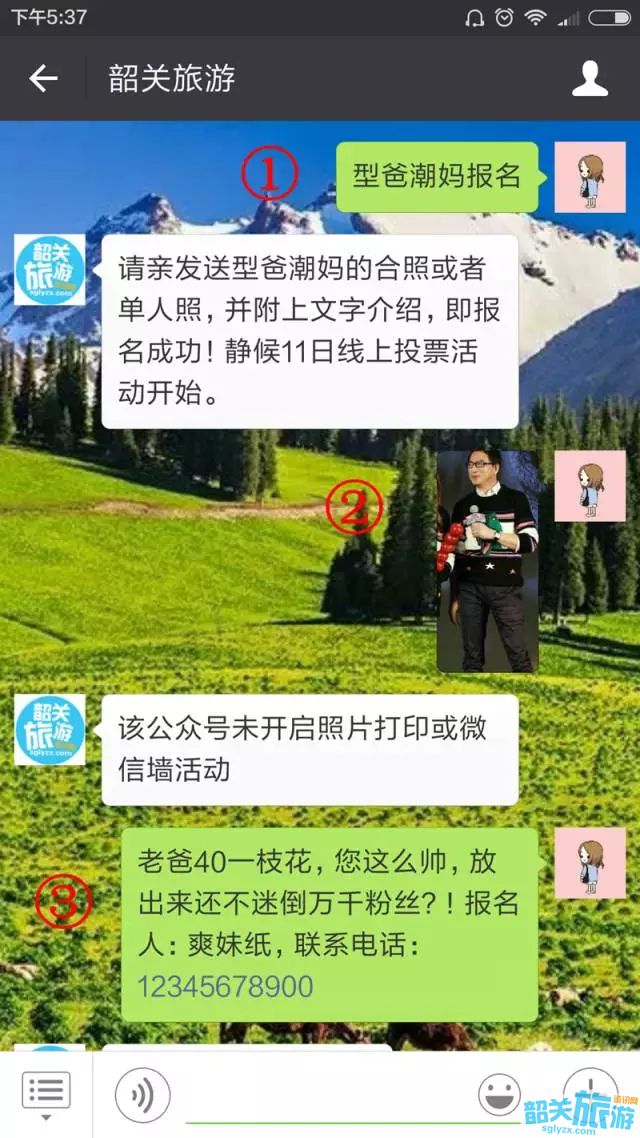
Task: Tap phone number 12345678900 link
Action: [x=225, y=987]
